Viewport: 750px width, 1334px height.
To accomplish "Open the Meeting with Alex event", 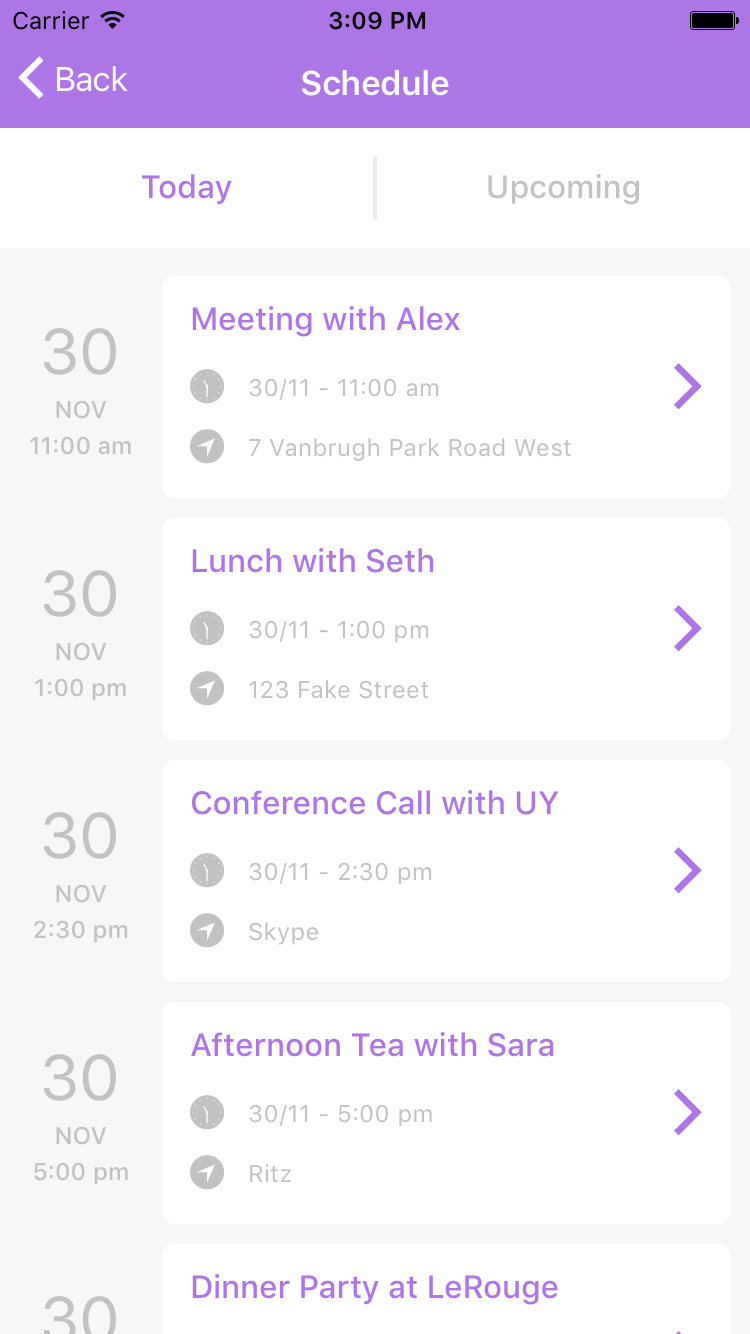I will (x=445, y=386).
